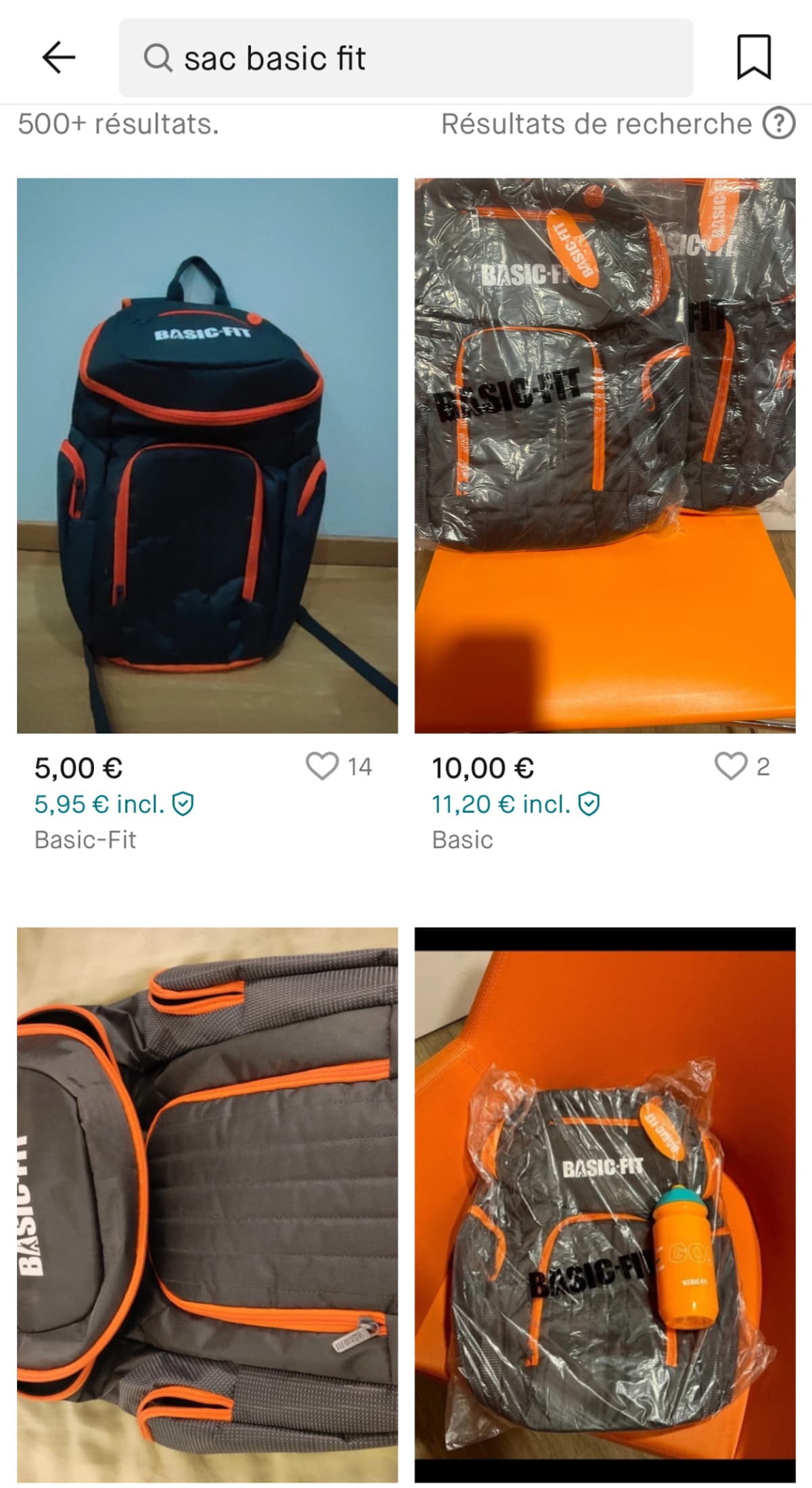Viewport: 812px width, 1488px height.
Task: Open the search results help icon
Action: click(779, 124)
